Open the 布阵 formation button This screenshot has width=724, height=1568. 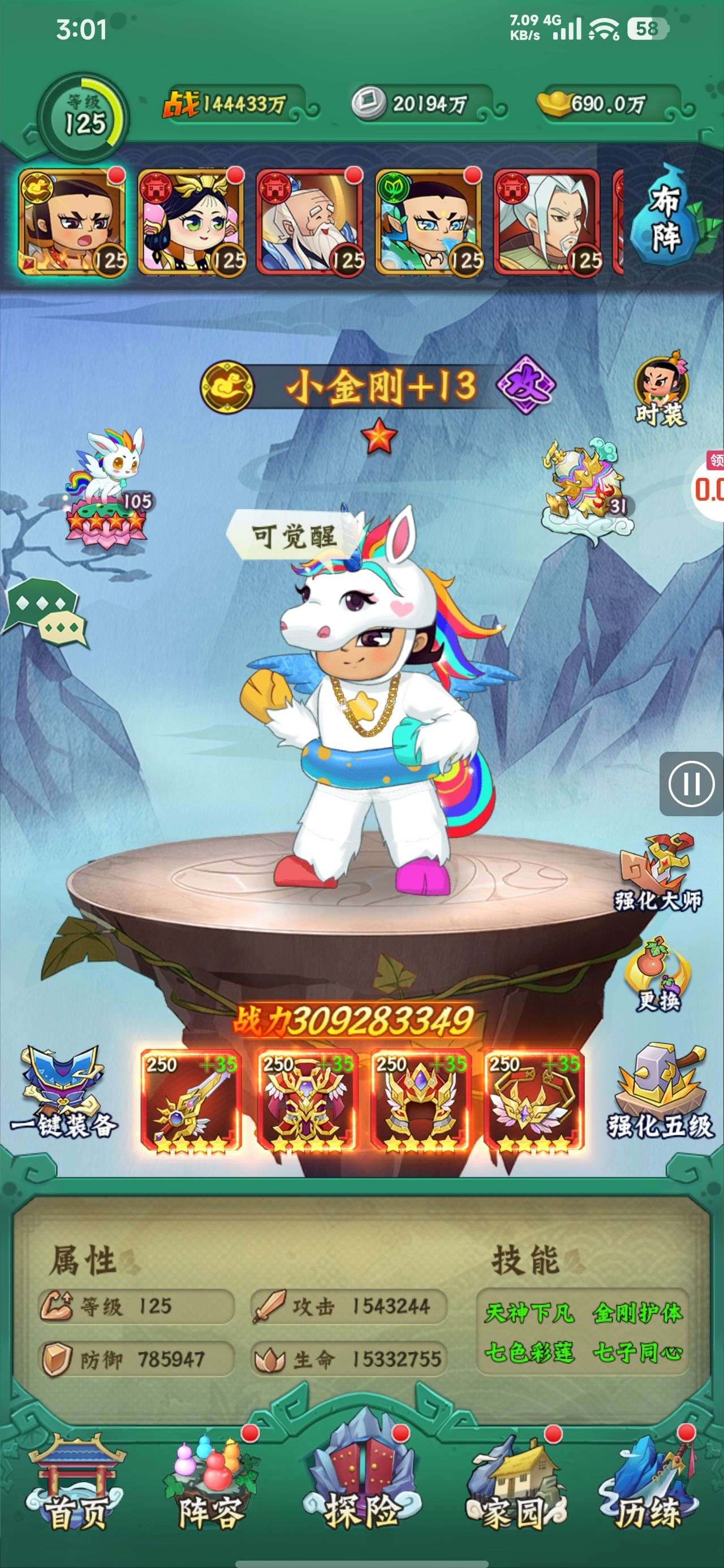[x=666, y=217]
